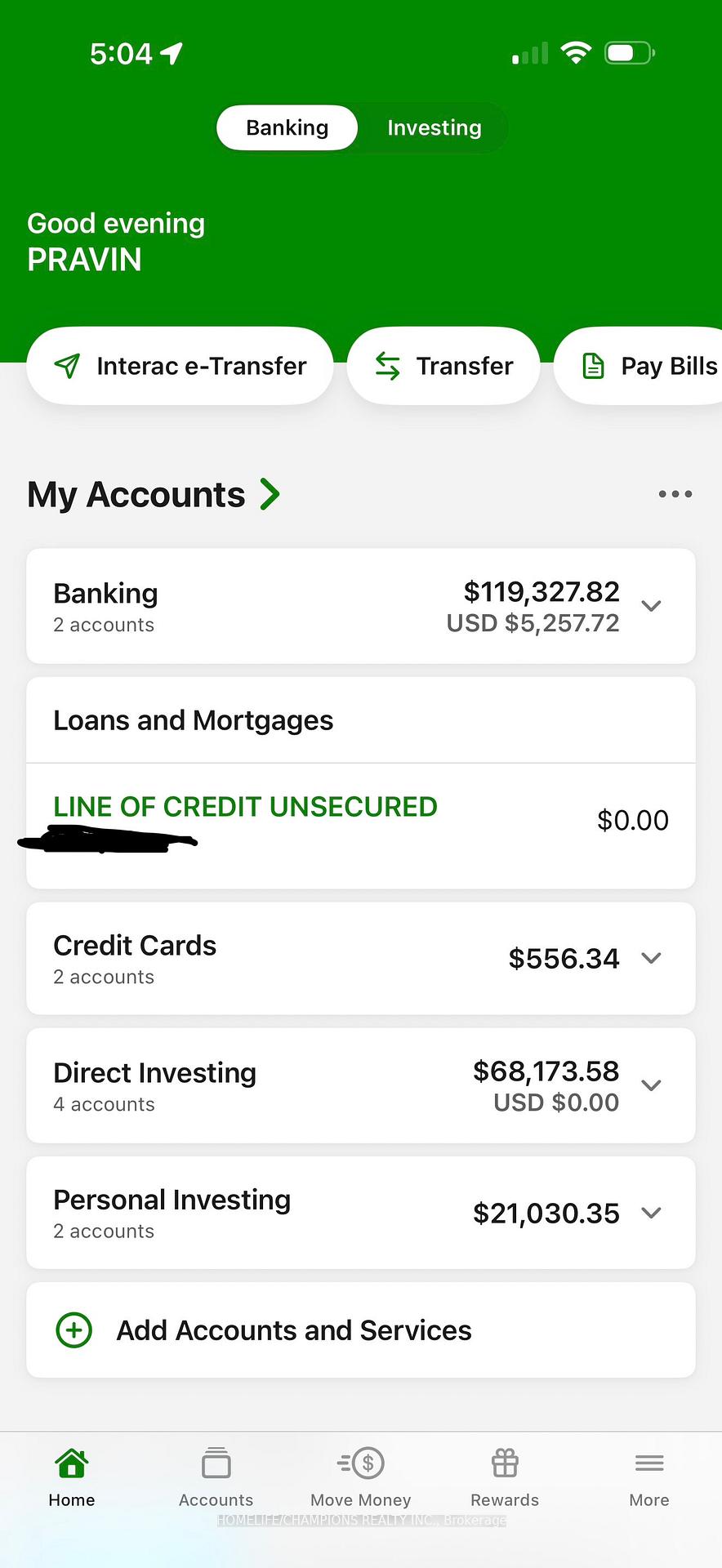
Task: Expand the Banking accounts card
Action: coord(651,606)
